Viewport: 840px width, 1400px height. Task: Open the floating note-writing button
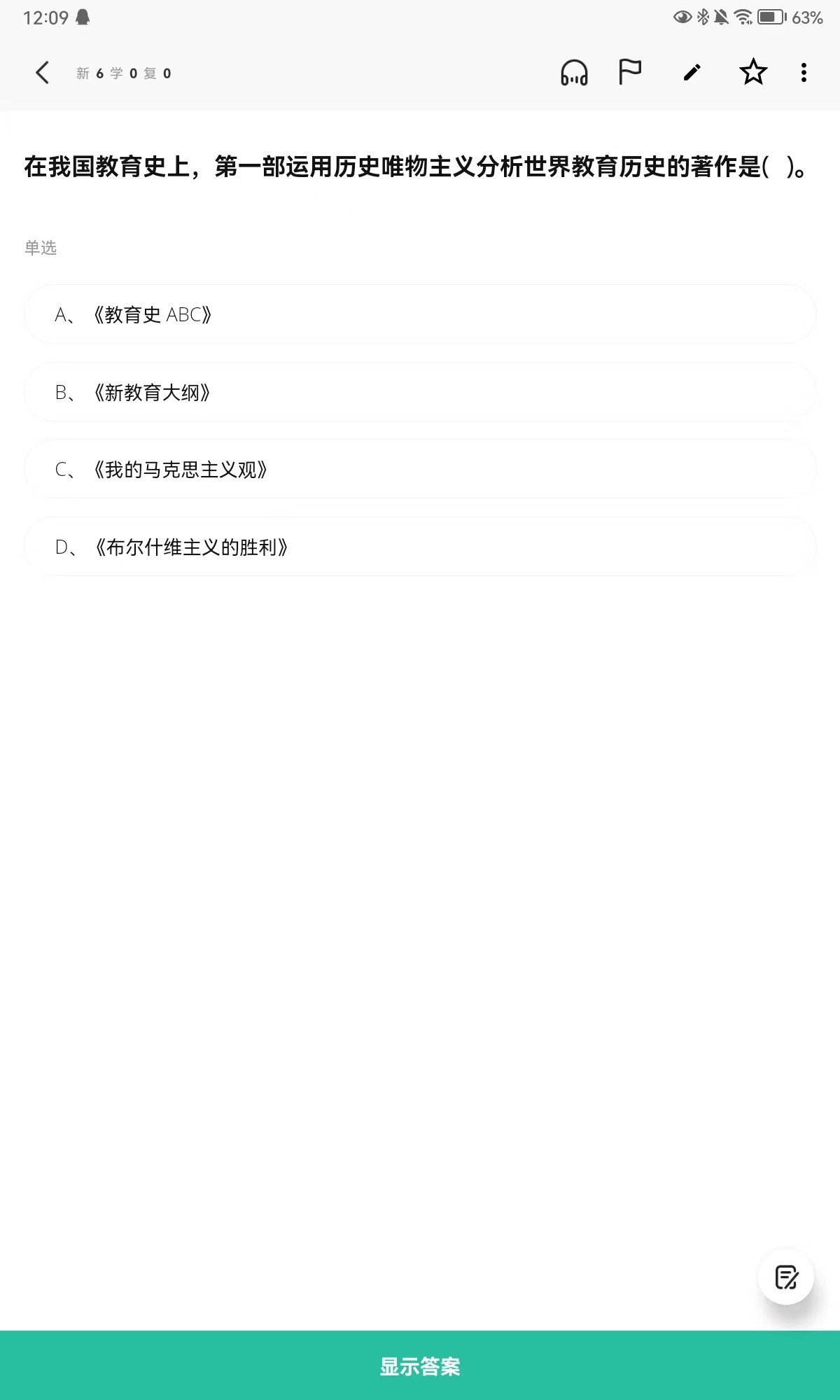(786, 1277)
